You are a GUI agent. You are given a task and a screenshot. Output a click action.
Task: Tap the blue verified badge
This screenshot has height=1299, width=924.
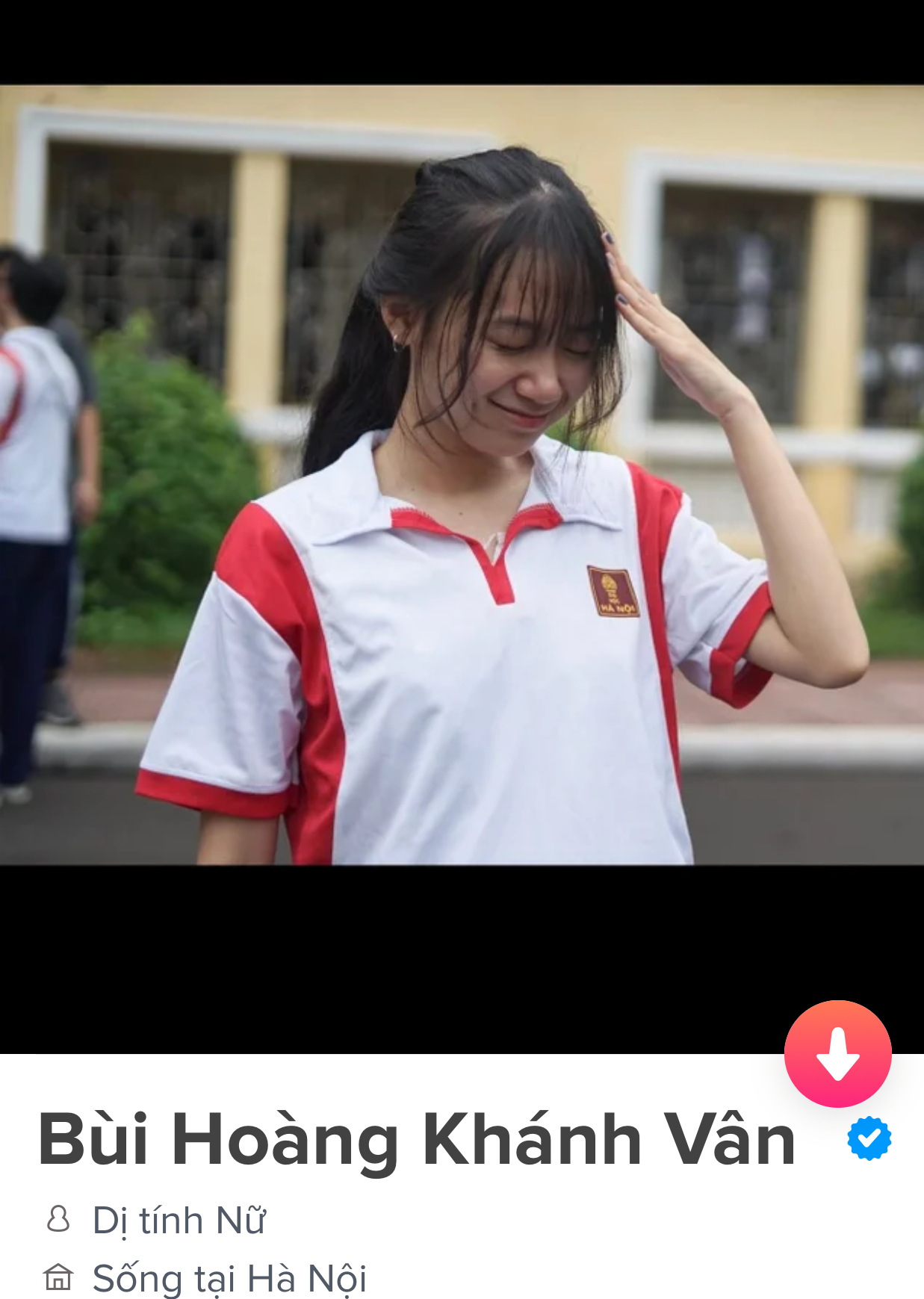coord(869,1138)
